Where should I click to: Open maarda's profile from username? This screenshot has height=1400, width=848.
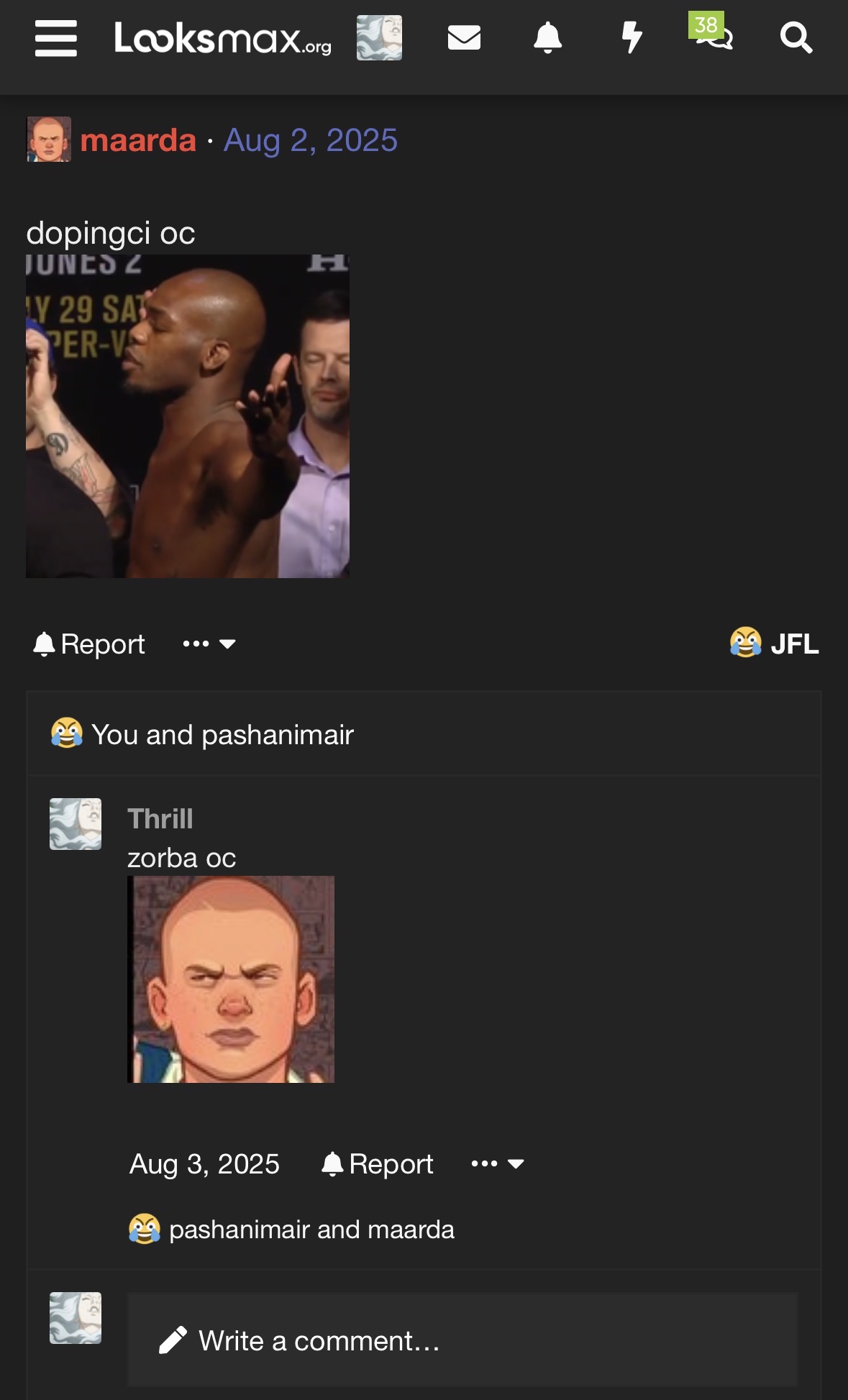click(138, 140)
